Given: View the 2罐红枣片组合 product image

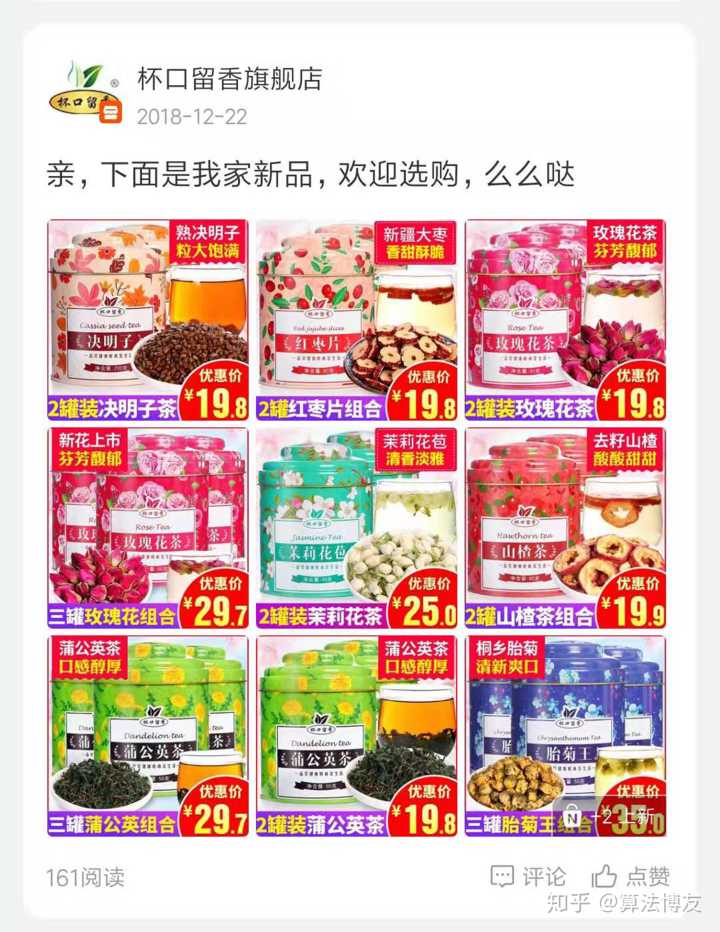Looking at the screenshot, I should [x=357, y=320].
